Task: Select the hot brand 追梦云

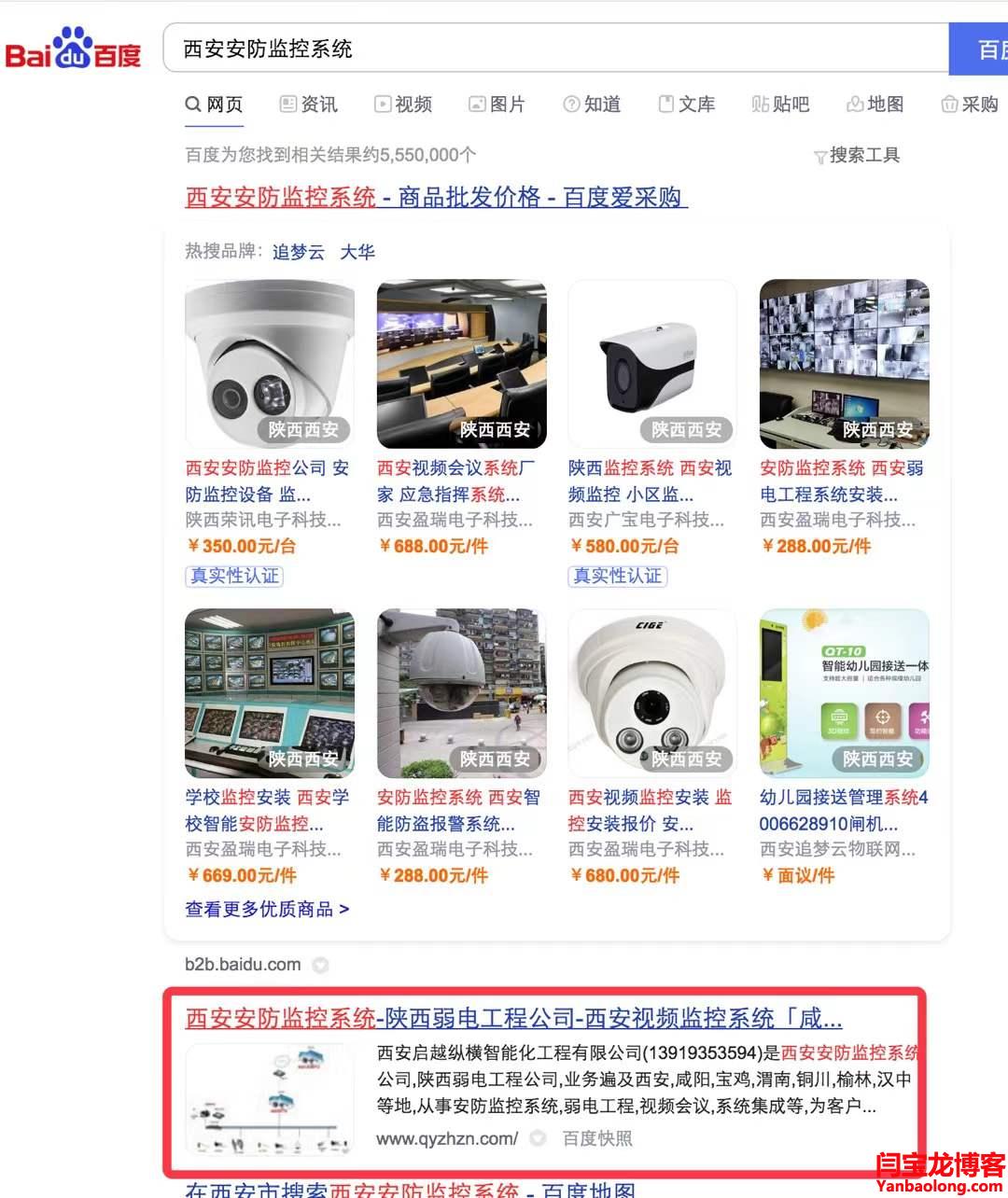Action: [x=299, y=252]
